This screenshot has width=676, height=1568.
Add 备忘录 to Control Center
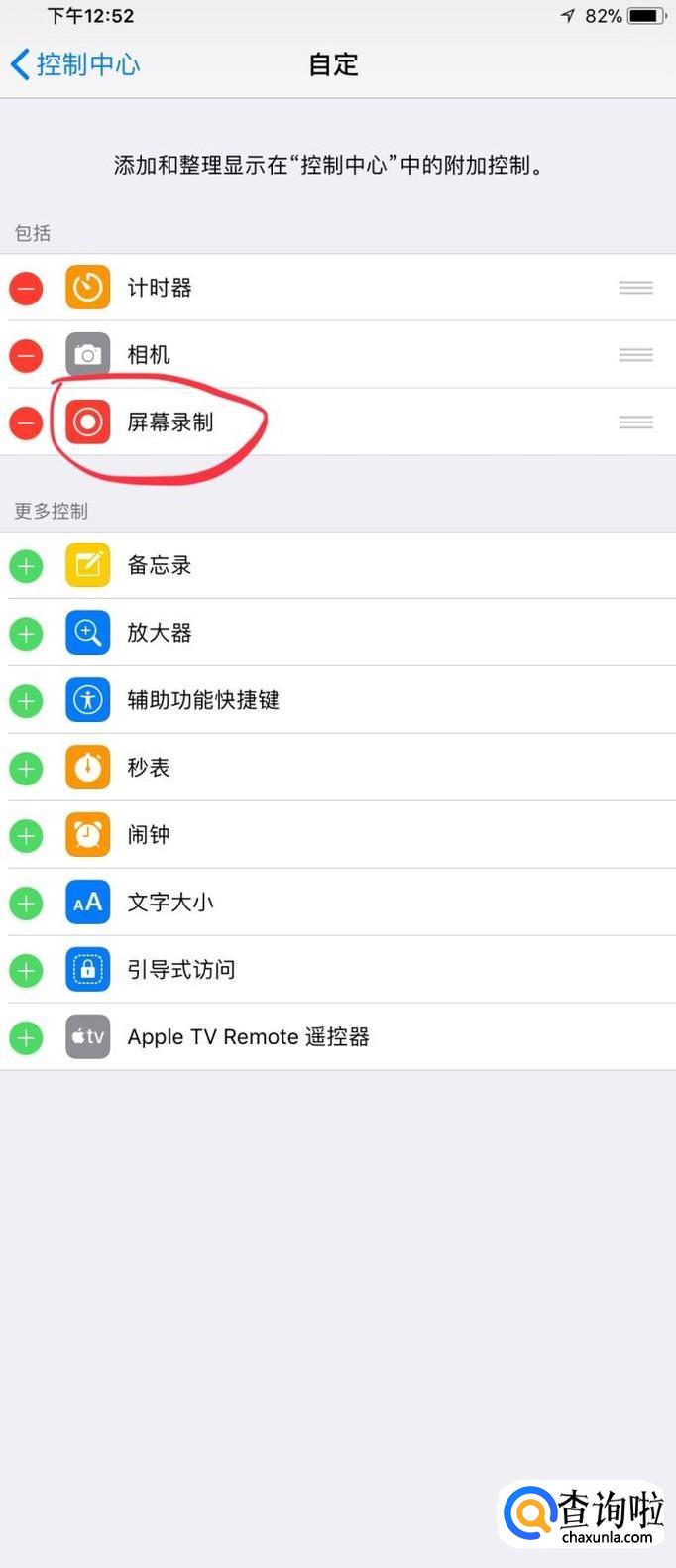27,566
